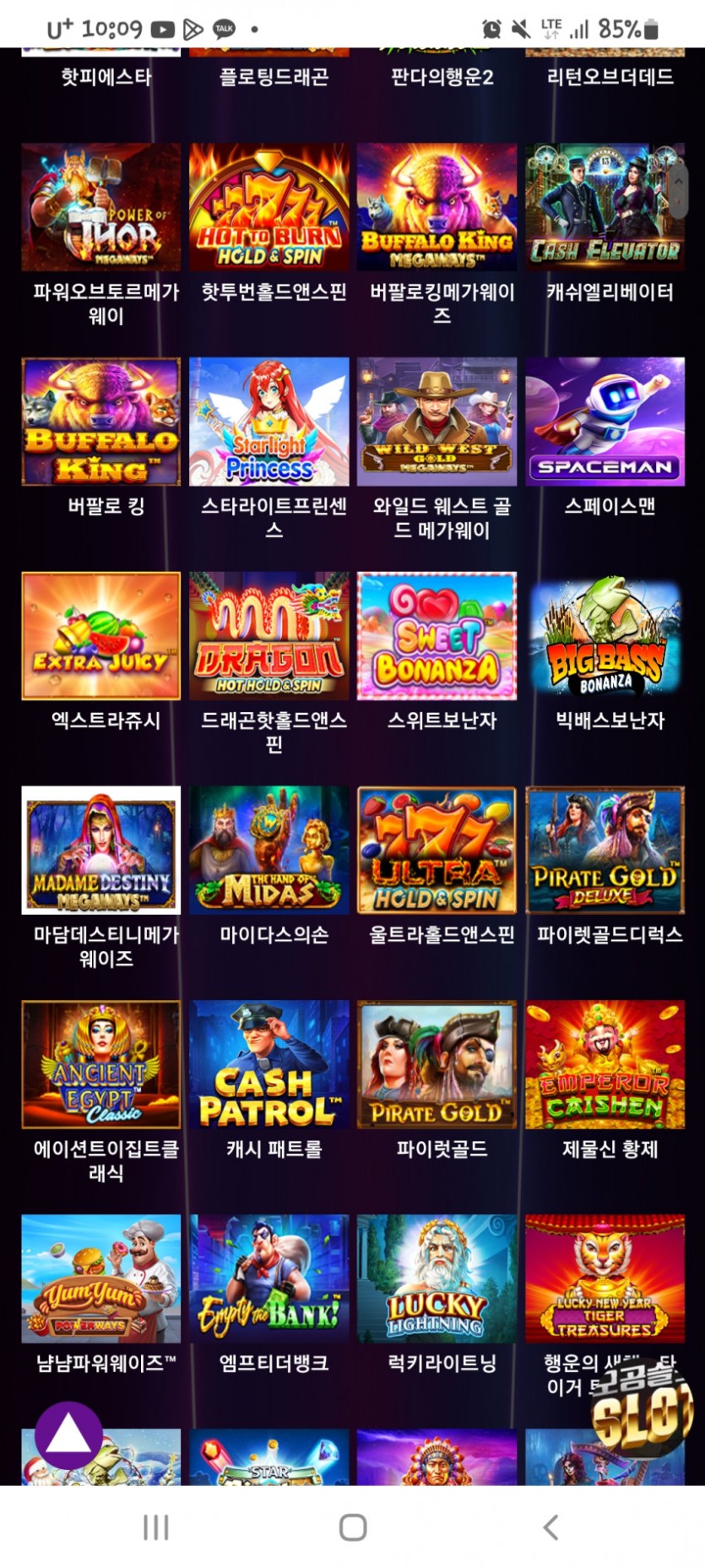Screen dimensions: 705x1568
Task: Select the Cash Elevator game tile
Action: click(x=605, y=207)
